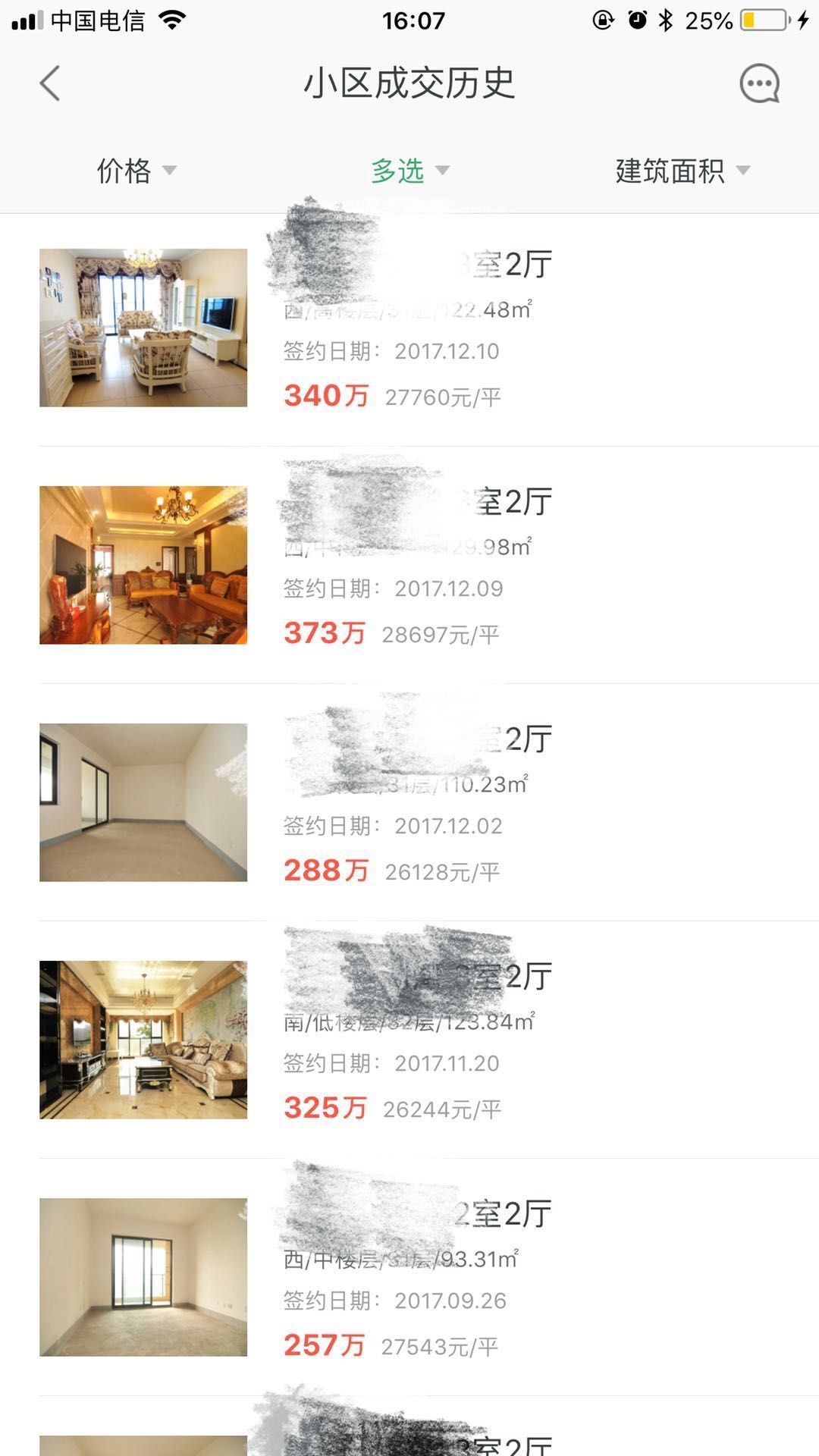Expand the 多选 filter dropdown

(x=409, y=171)
